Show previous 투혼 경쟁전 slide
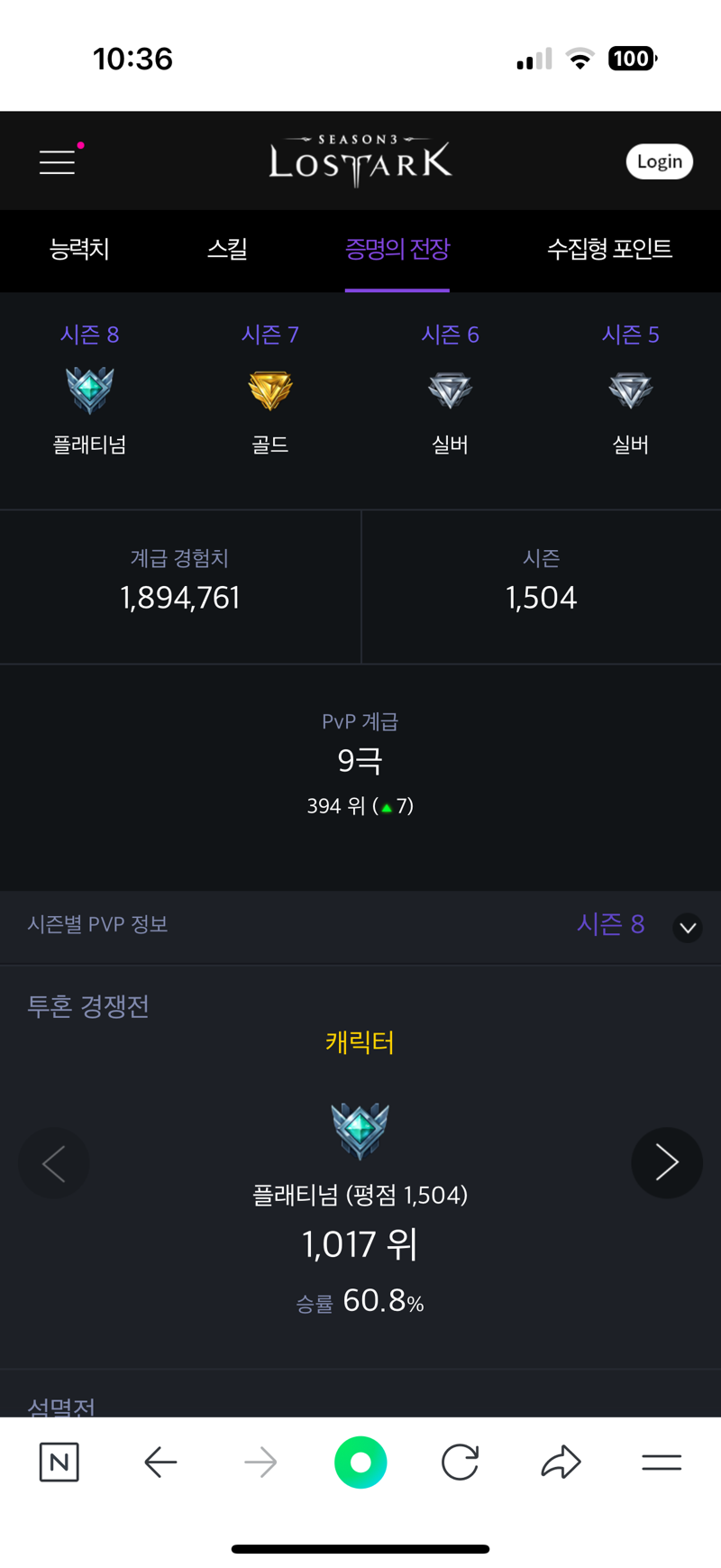This screenshot has width=721, height=1568. pyautogui.click(x=54, y=1162)
